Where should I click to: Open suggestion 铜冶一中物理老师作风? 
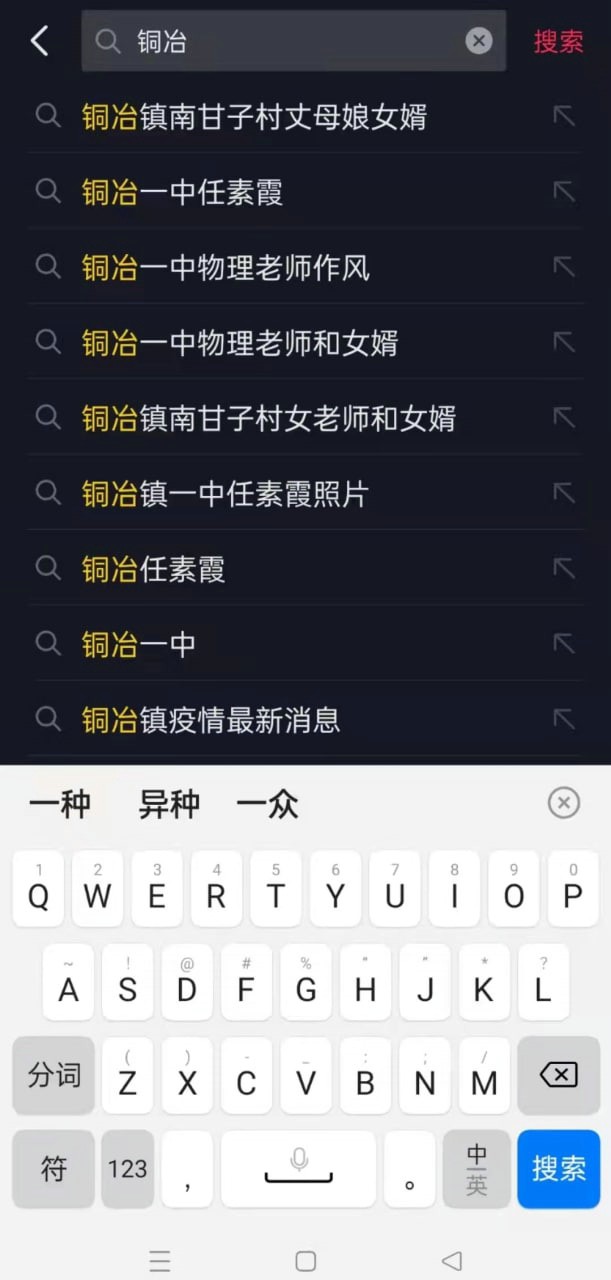(x=226, y=267)
